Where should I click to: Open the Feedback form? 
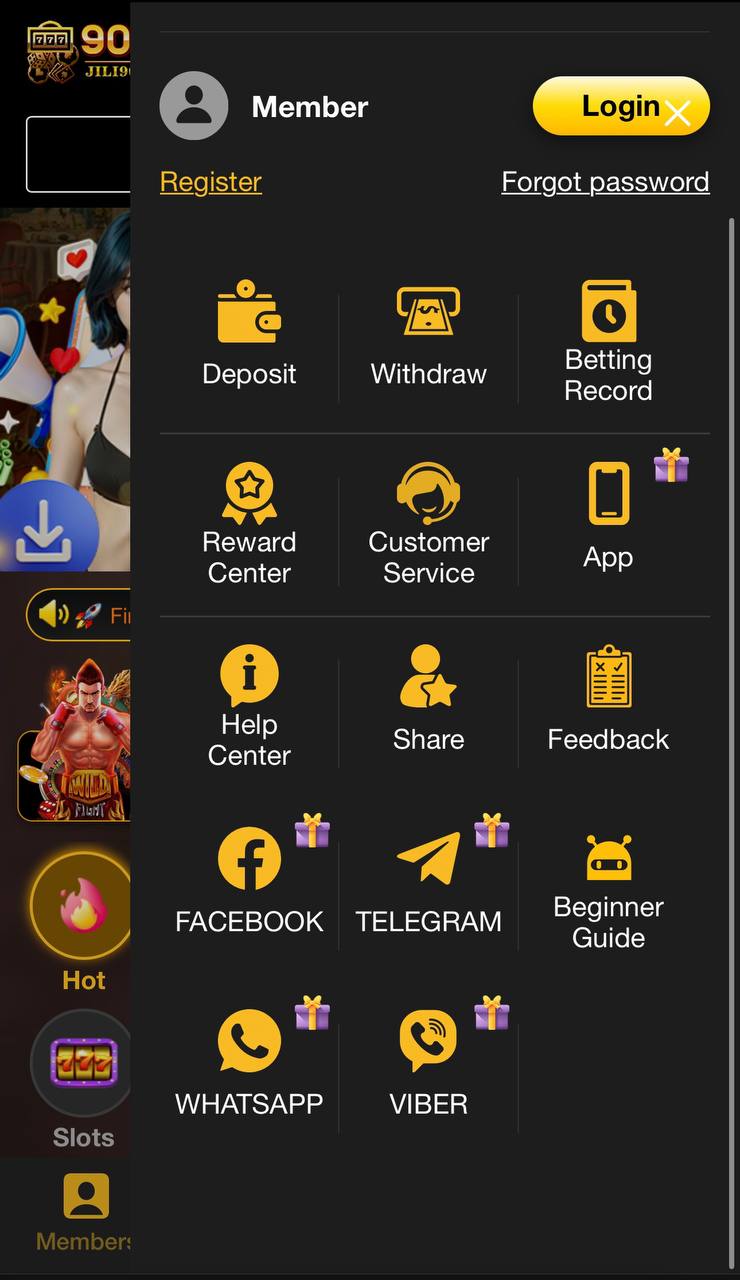[x=608, y=698]
